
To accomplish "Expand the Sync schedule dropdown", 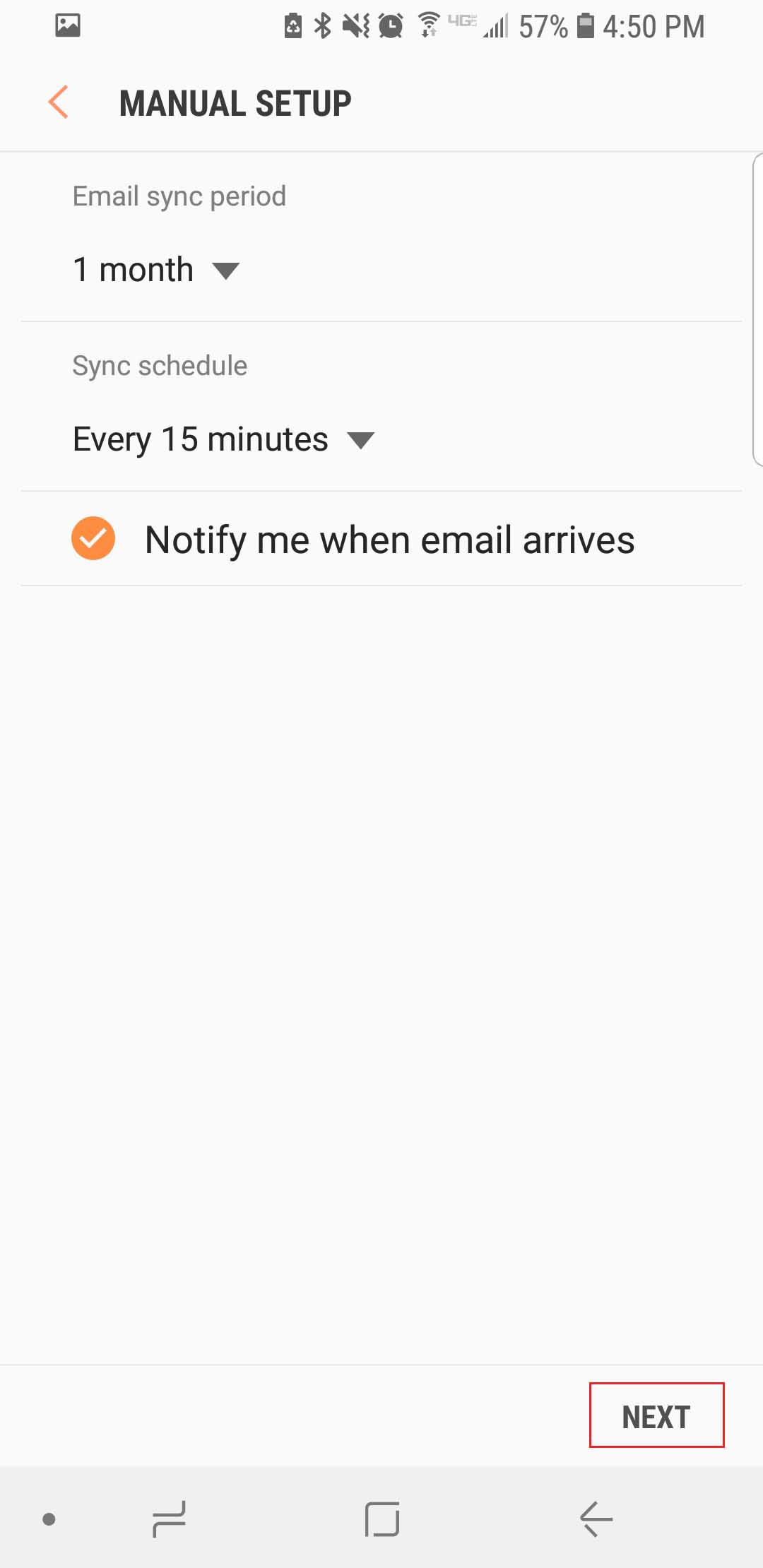I will click(223, 439).
